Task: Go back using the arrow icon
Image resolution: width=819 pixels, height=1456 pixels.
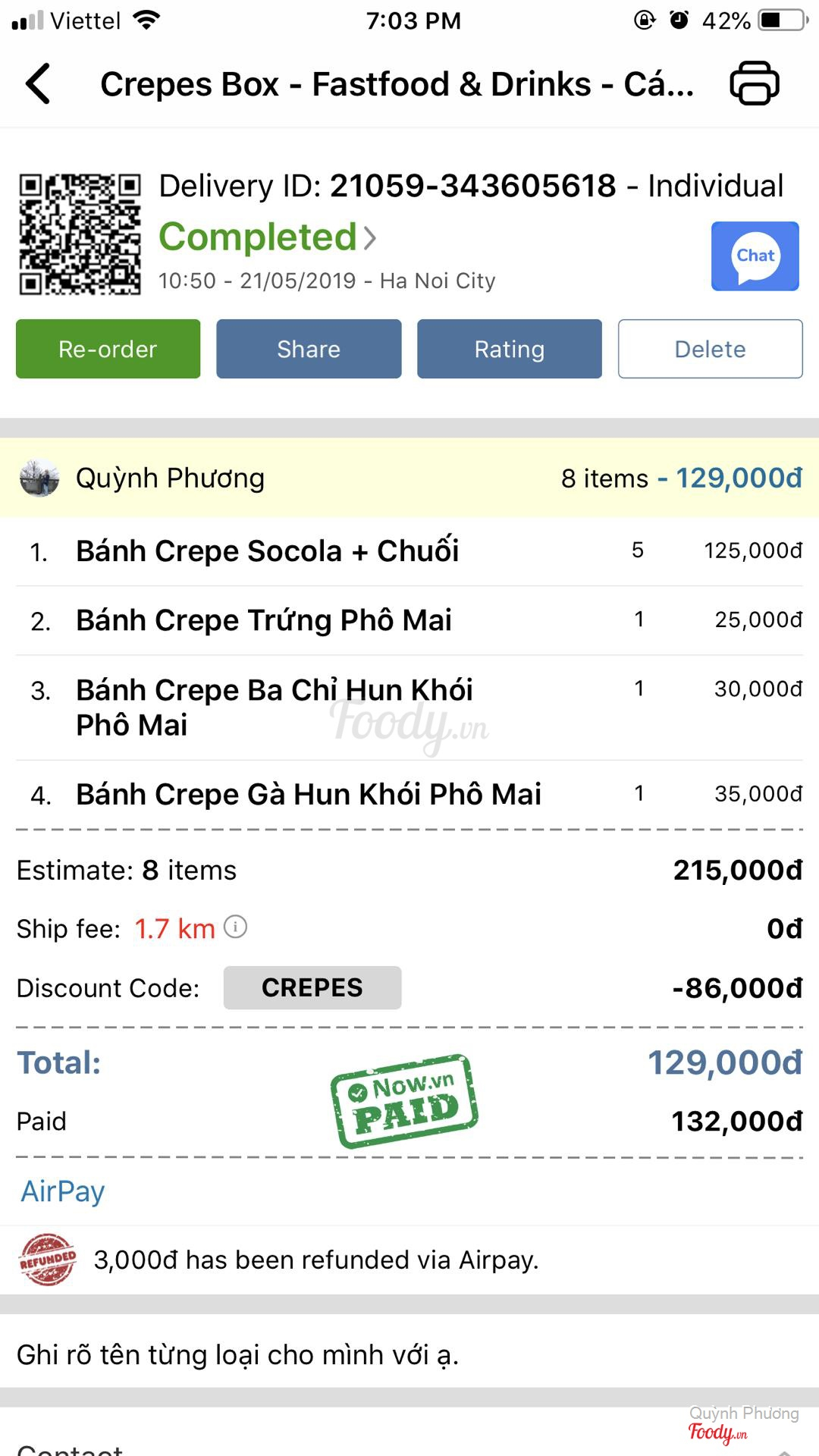Action: (x=39, y=83)
